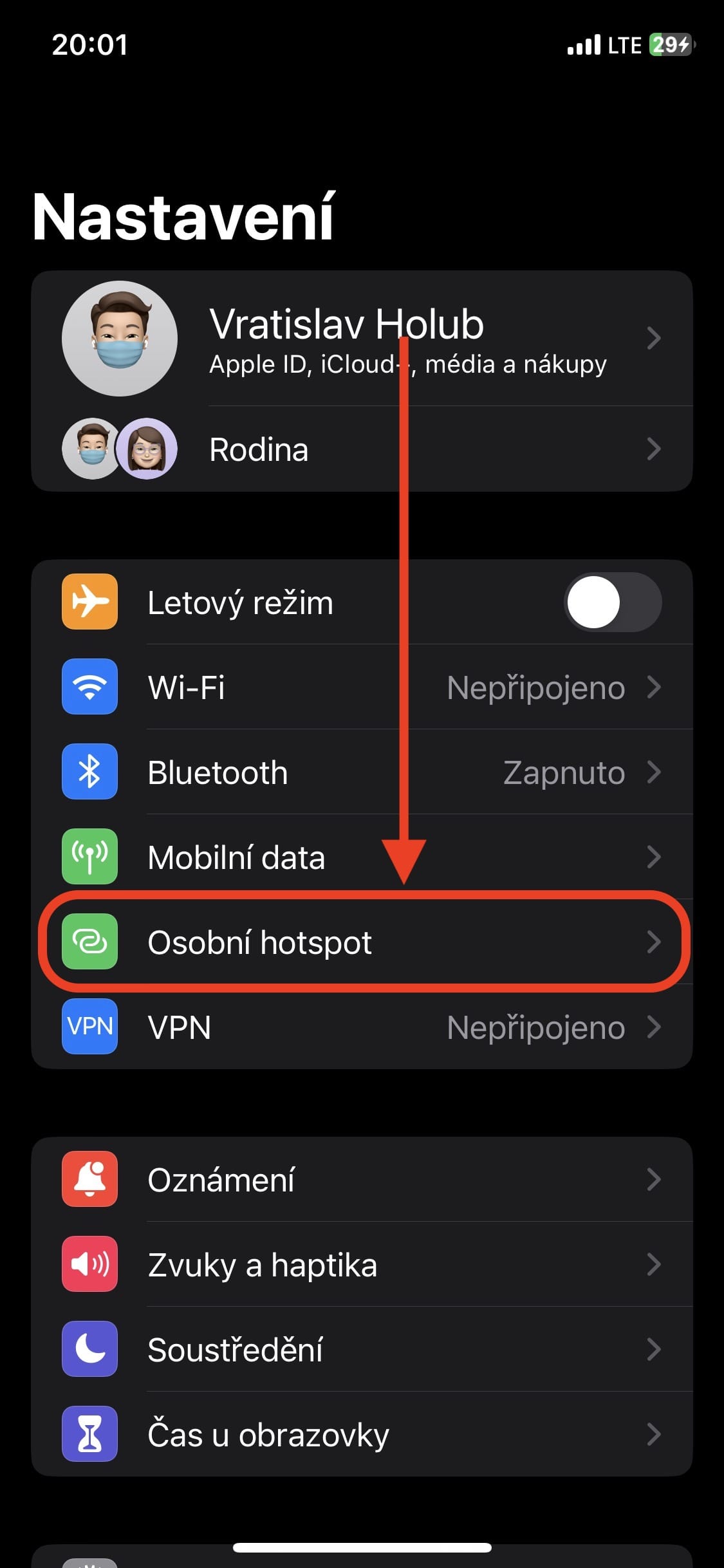Image resolution: width=724 pixels, height=1568 pixels.
Task: Open VPN settings row
Action: pyautogui.click(x=360, y=1027)
